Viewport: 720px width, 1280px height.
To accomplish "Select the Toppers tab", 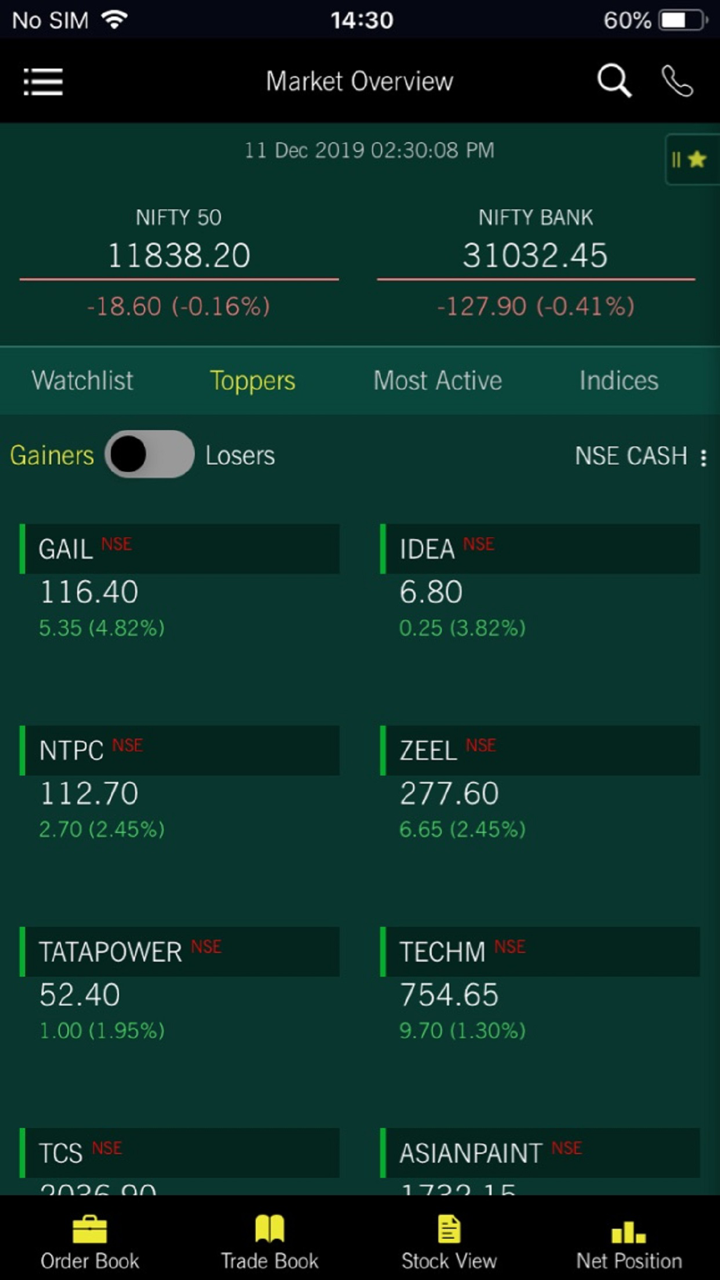I will 252,380.
